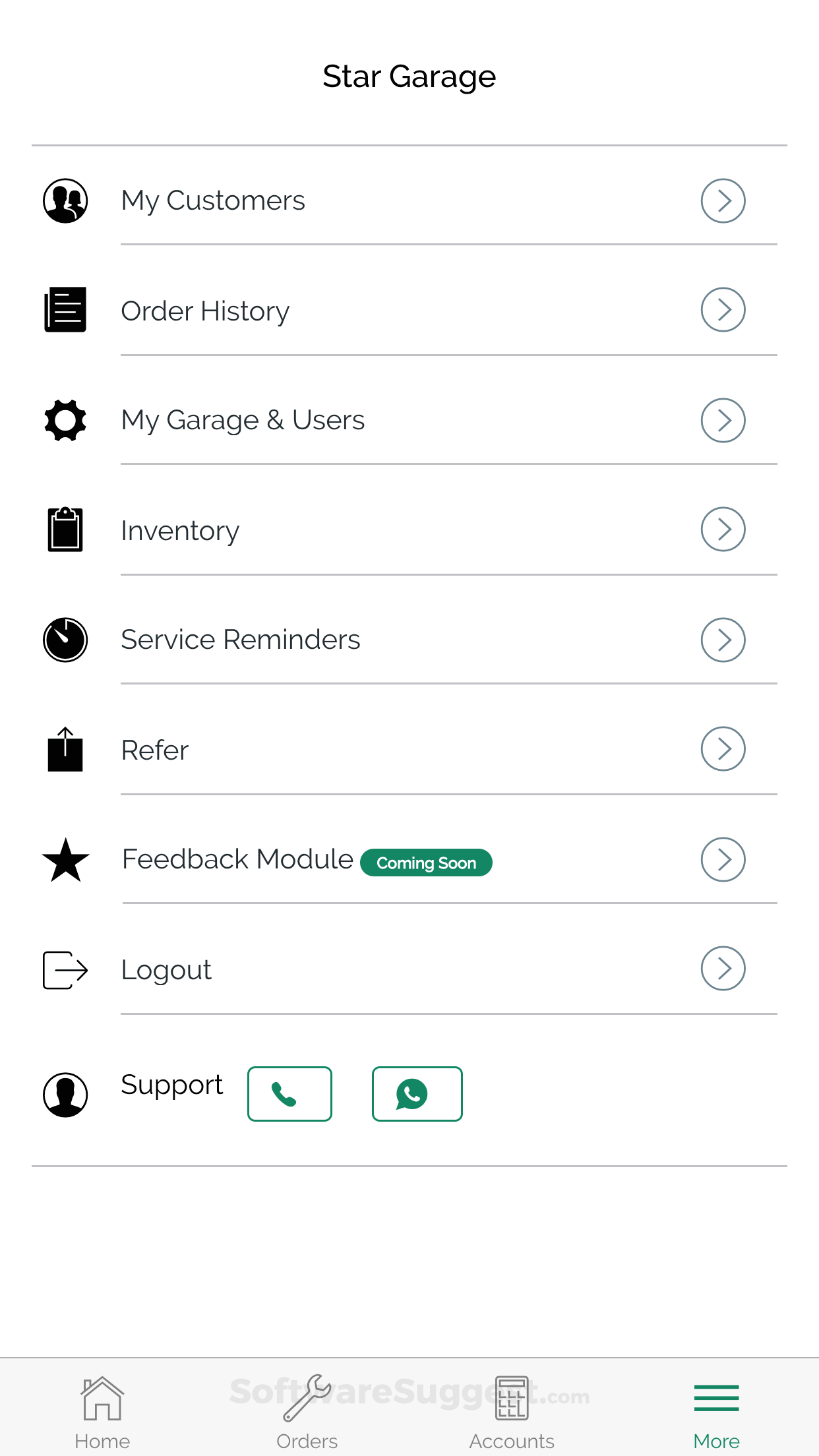Open the Service Reminders chevron
Image resolution: width=819 pixels, height=1456 pixels.
722,639
